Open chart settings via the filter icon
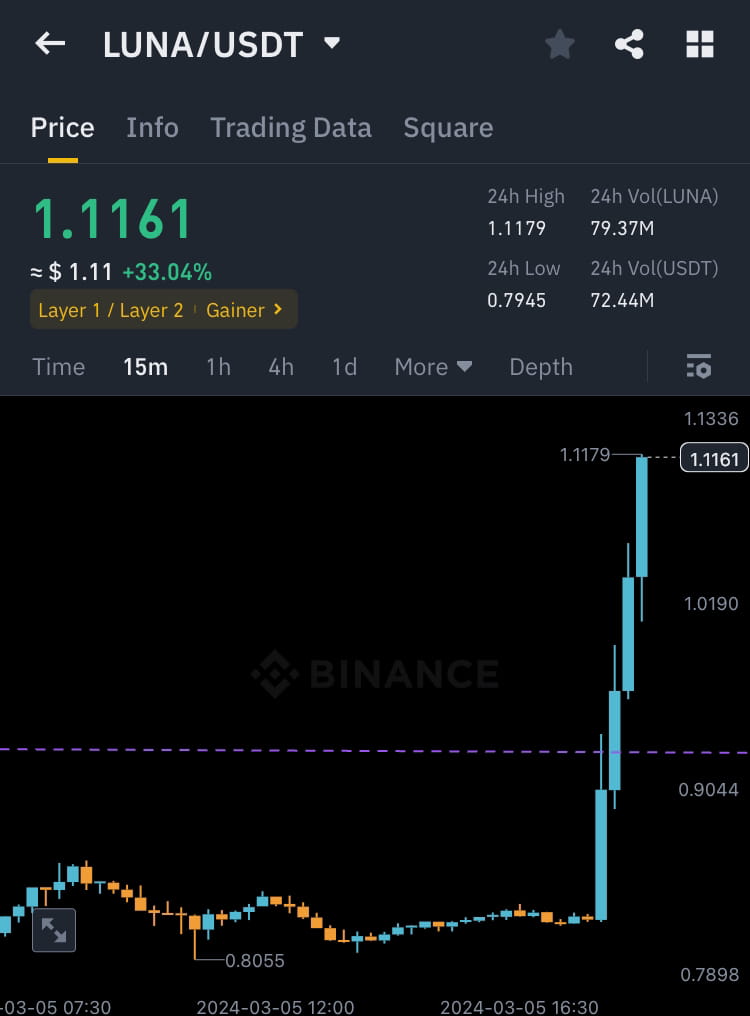This screenshot has width=750, height=1016. point(698,367)
